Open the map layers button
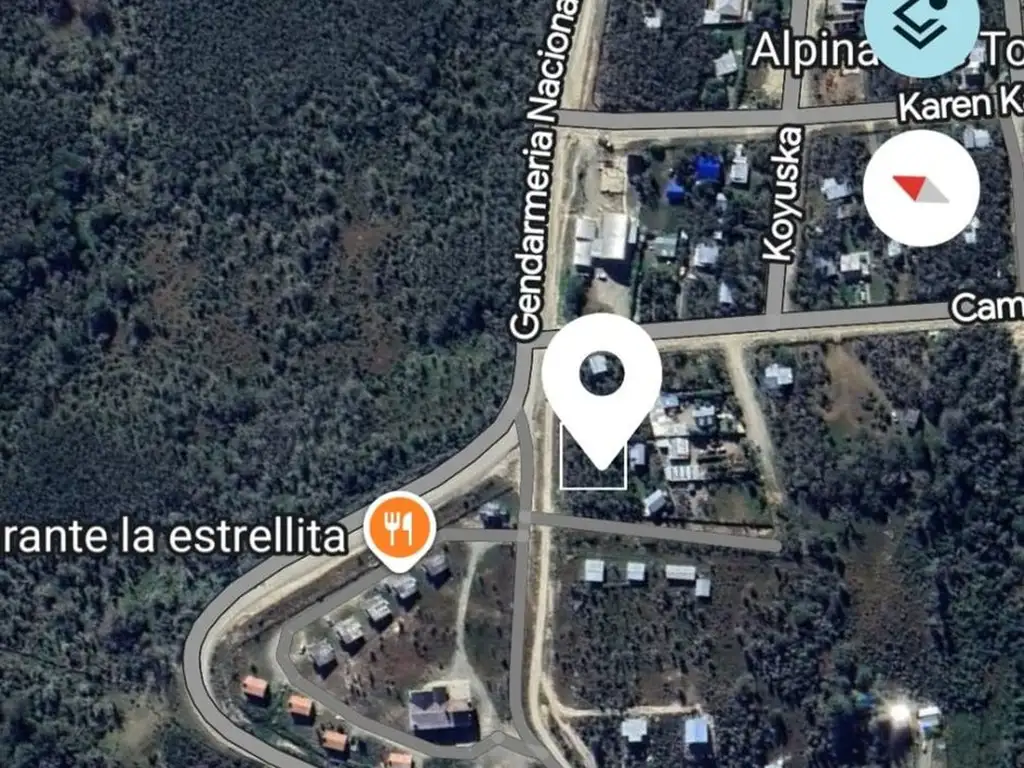Screen dimensions: 1024x768 pos(921,28)
